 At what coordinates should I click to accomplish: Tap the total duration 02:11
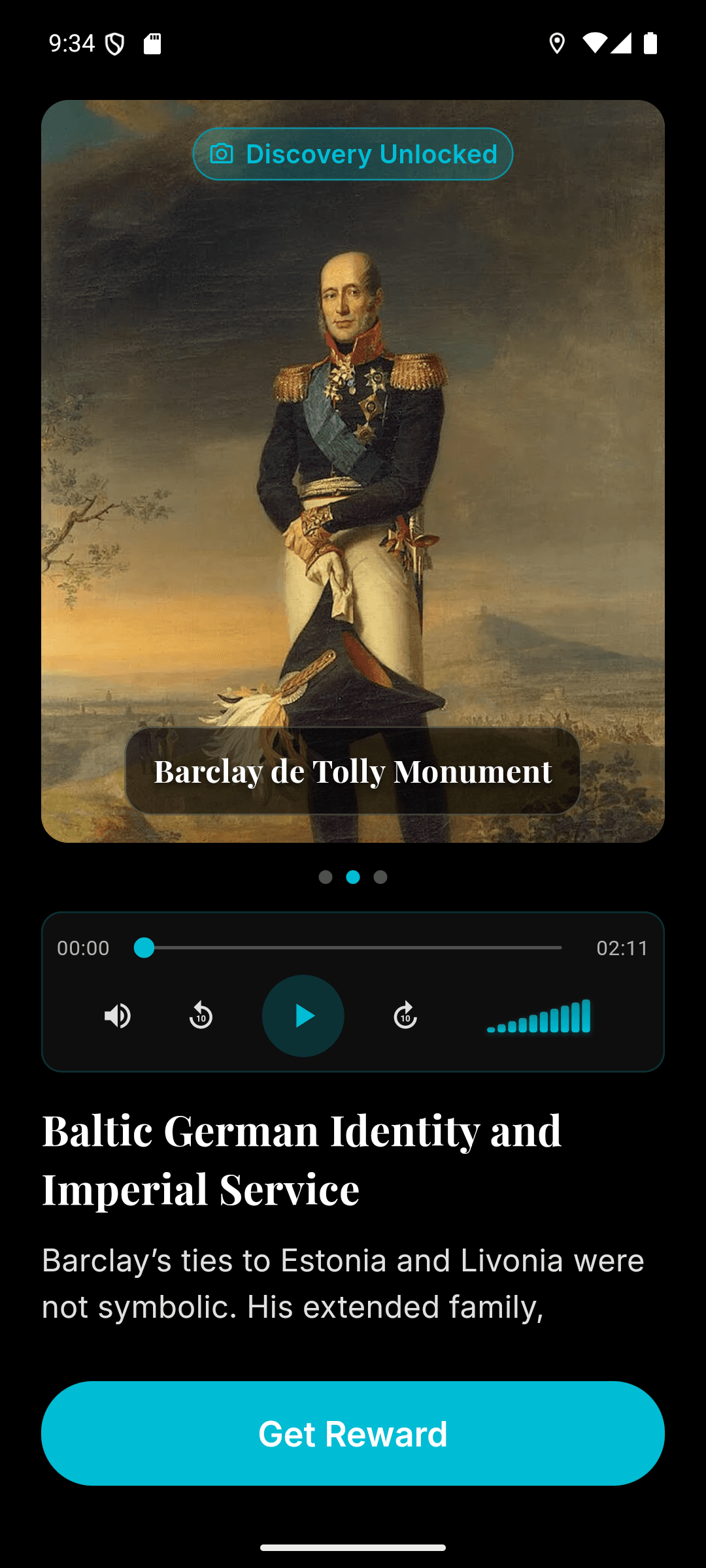click(x=623, y=948)
